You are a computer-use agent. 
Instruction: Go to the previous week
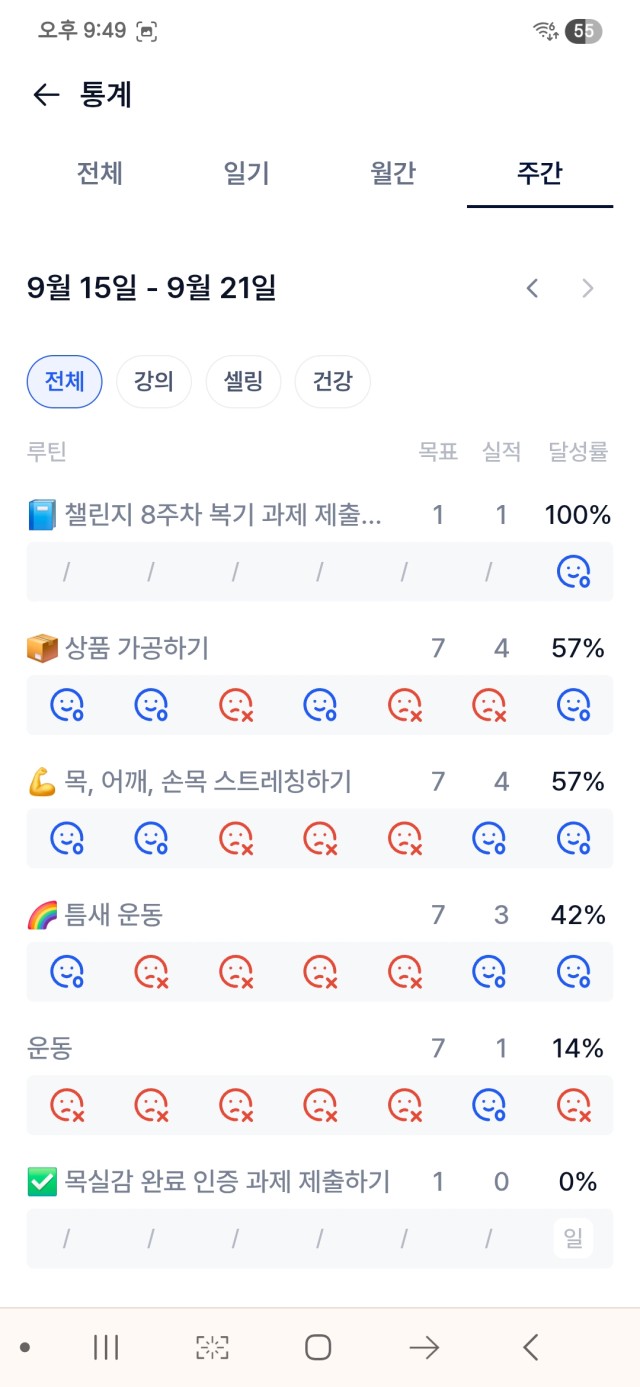coord(533,289)
